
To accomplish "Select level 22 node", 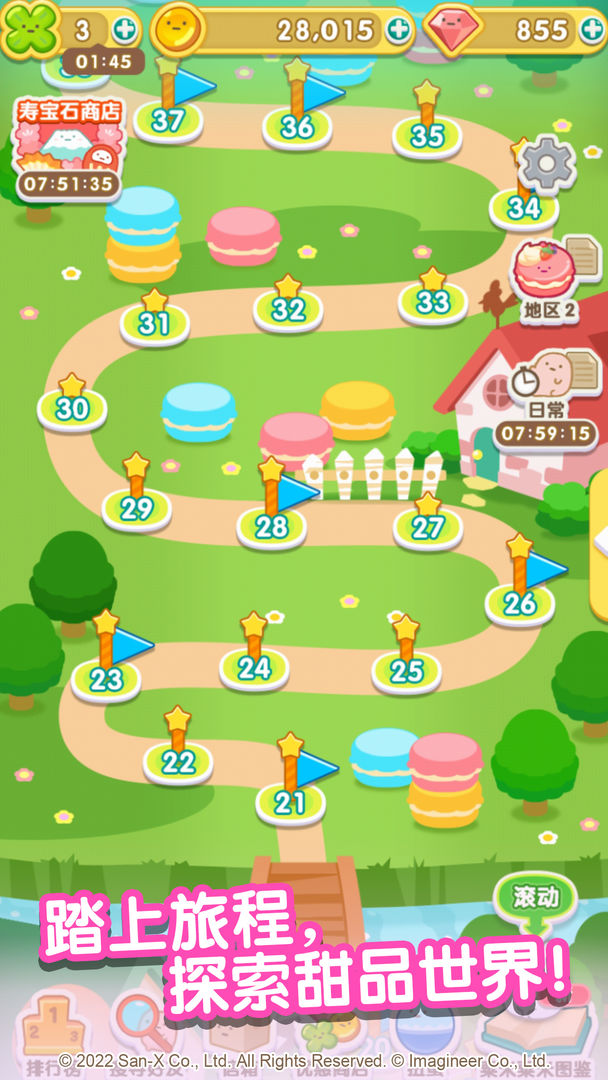I will tap(178, 762).
